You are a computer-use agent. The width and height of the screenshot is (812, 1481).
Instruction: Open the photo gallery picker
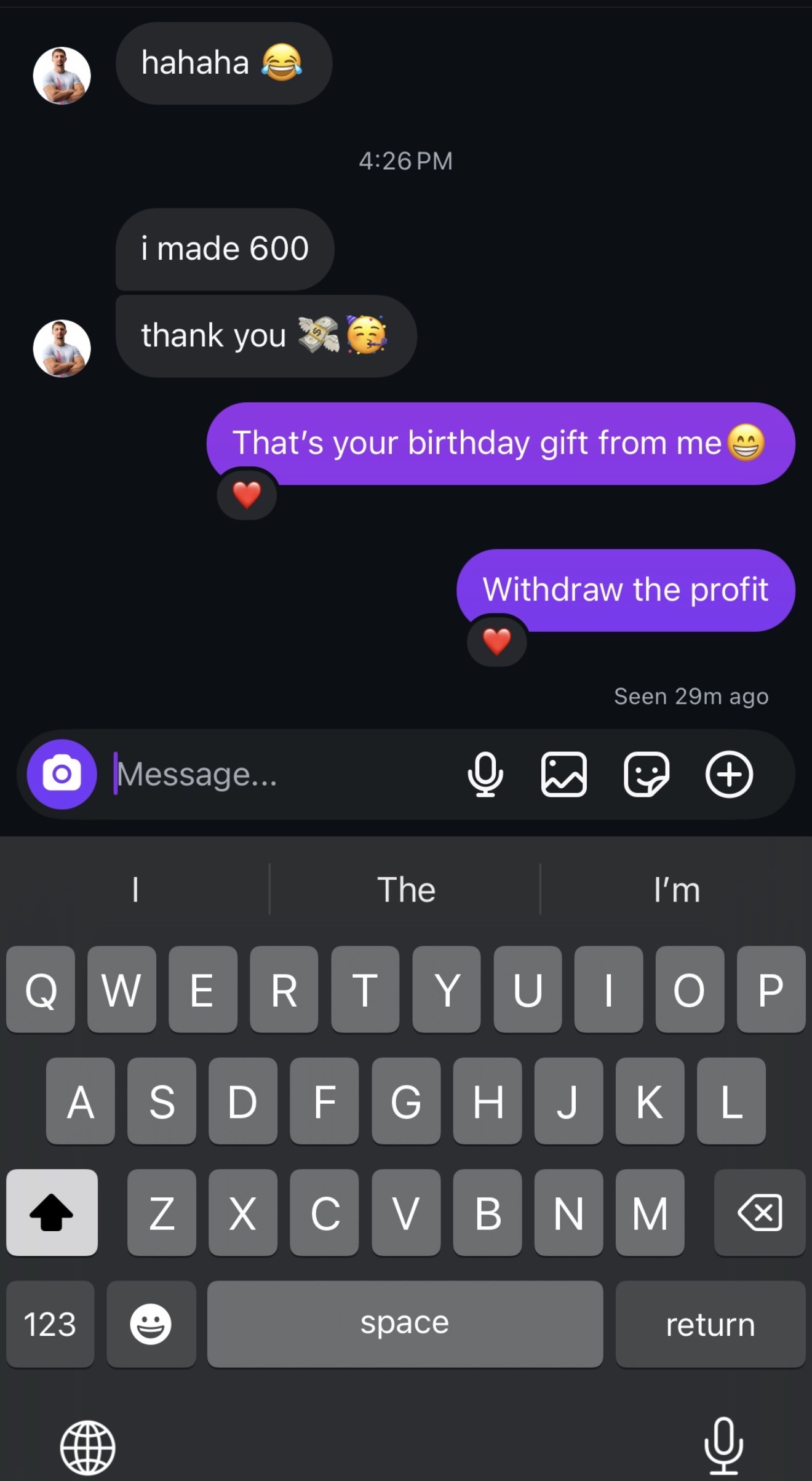pyautogui.click(x=563, y=774)
